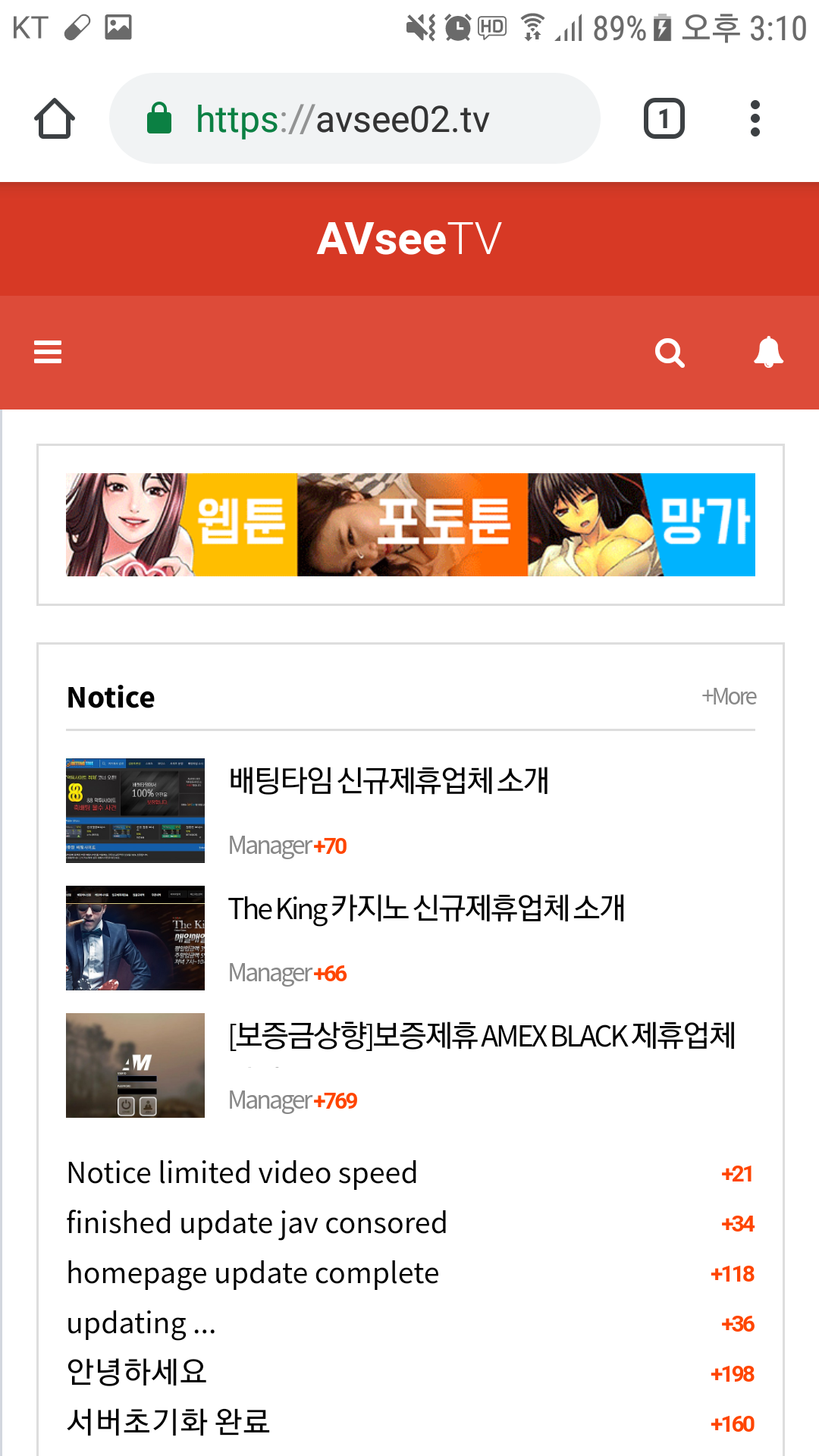Open 'homepage update complete' post
The width and height of the screenshot is (819, 1456).
[x=253, y=1272]
